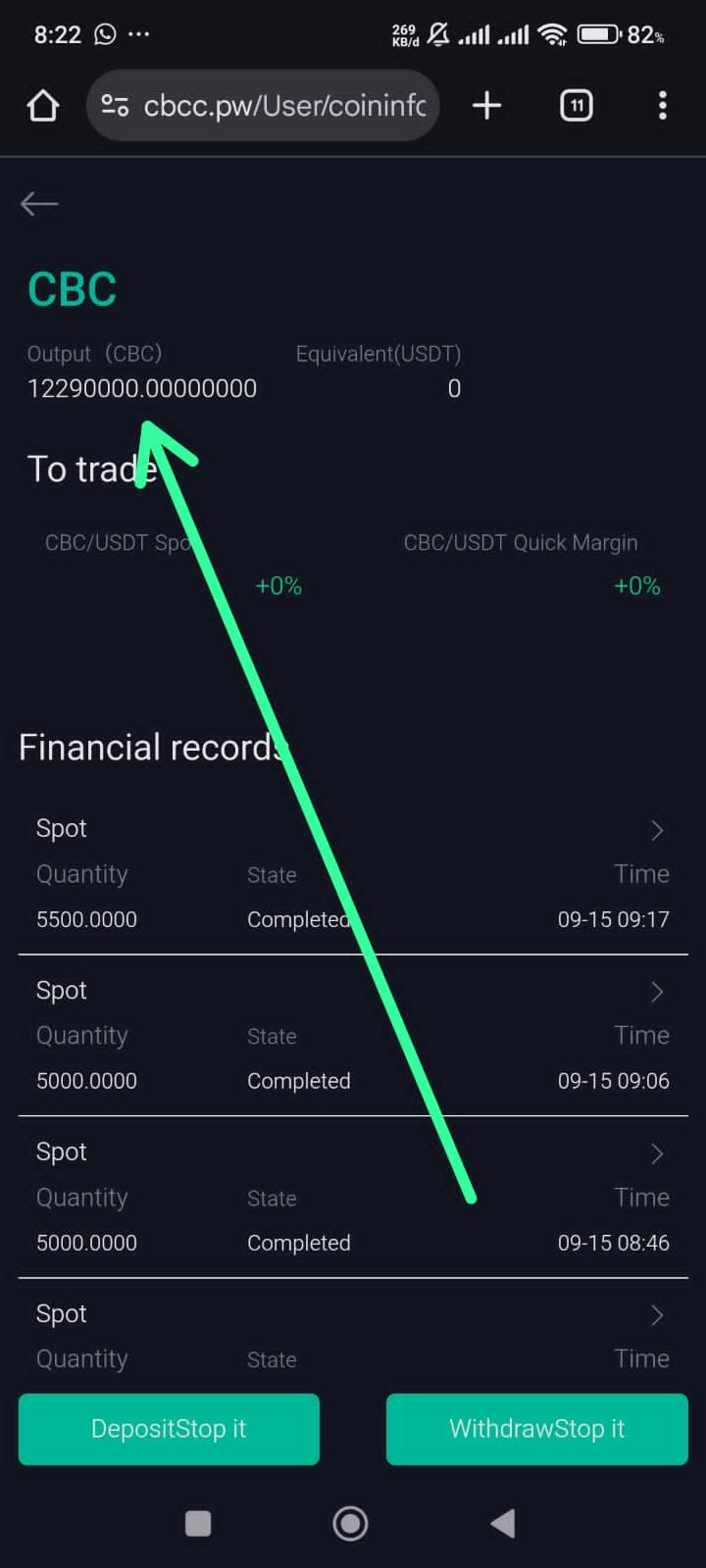Open the browser overflow menu
The width and height of the screenshot is (706, 1568).
click(x=663, y=106)
